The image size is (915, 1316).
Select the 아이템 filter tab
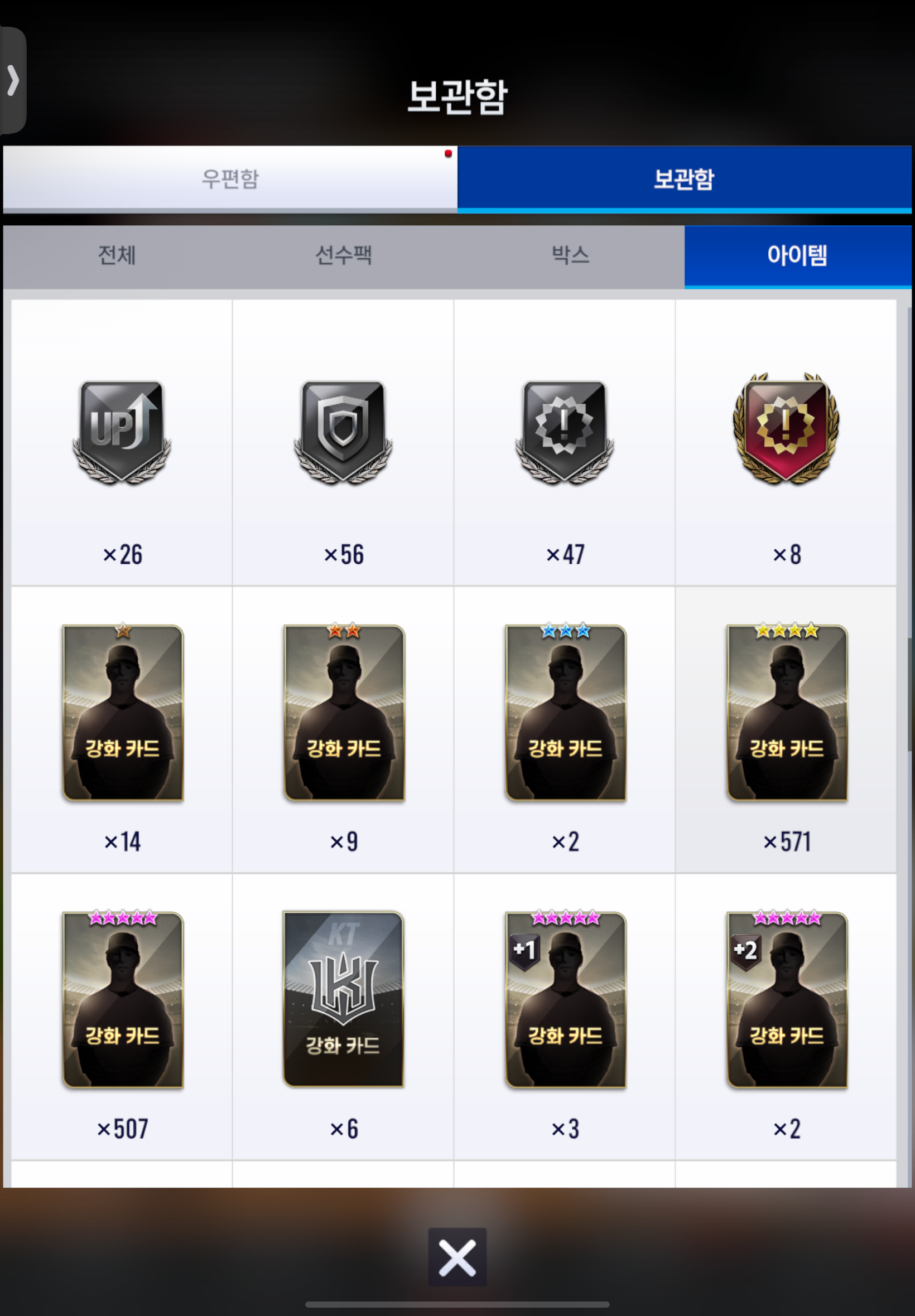[797, 255]
